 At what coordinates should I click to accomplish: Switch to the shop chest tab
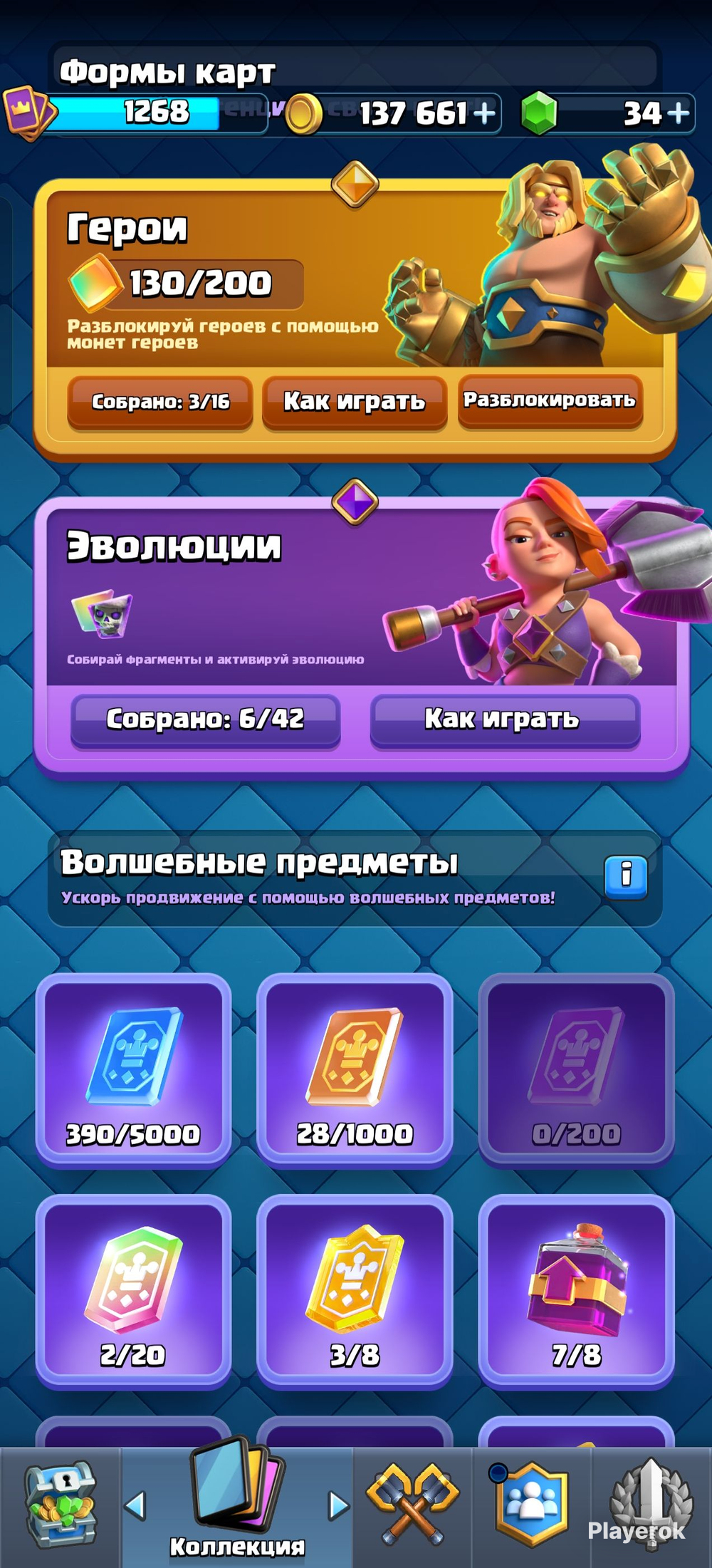(x=61, y=1506)
